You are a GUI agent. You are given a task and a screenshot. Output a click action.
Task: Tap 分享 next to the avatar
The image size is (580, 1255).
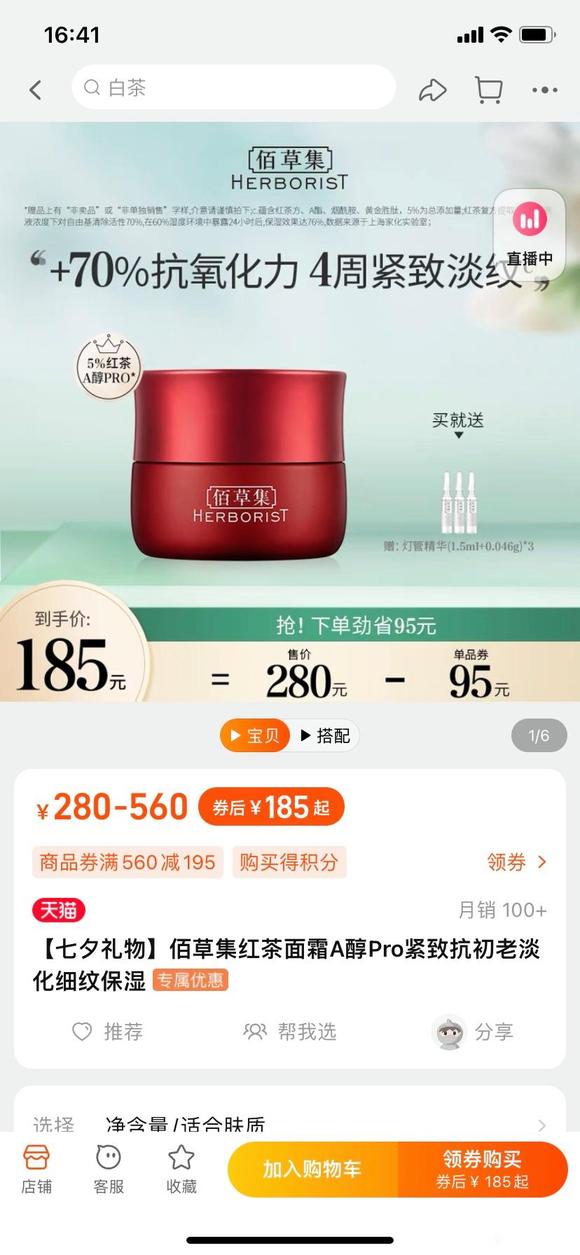point(473,1032)
